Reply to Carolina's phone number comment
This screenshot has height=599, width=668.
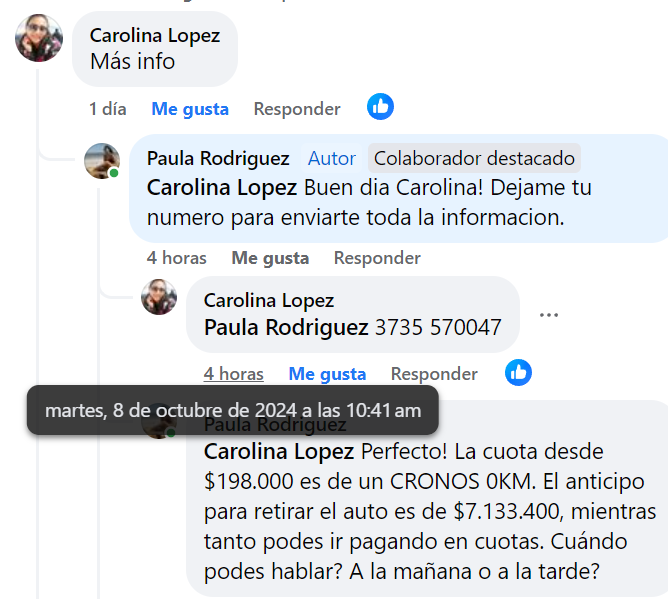434,374
